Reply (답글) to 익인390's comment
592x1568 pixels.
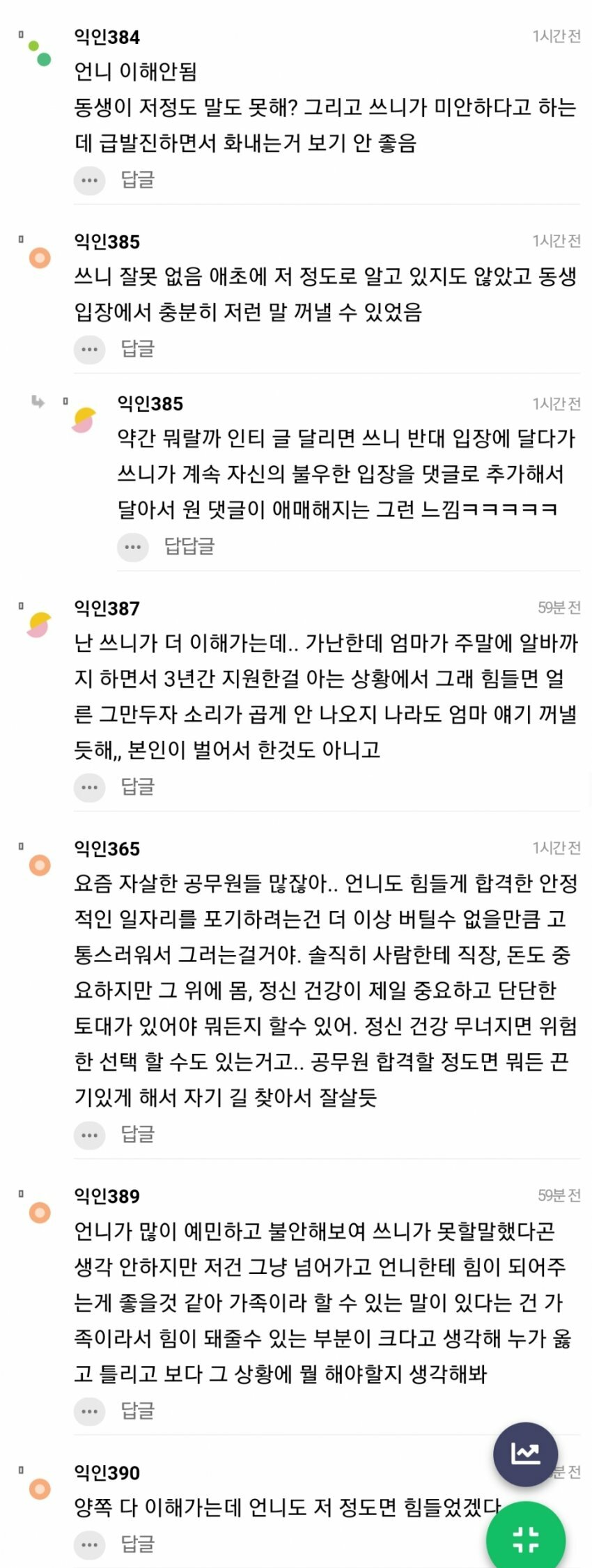pyautogui.click(x=137, y=1543)
